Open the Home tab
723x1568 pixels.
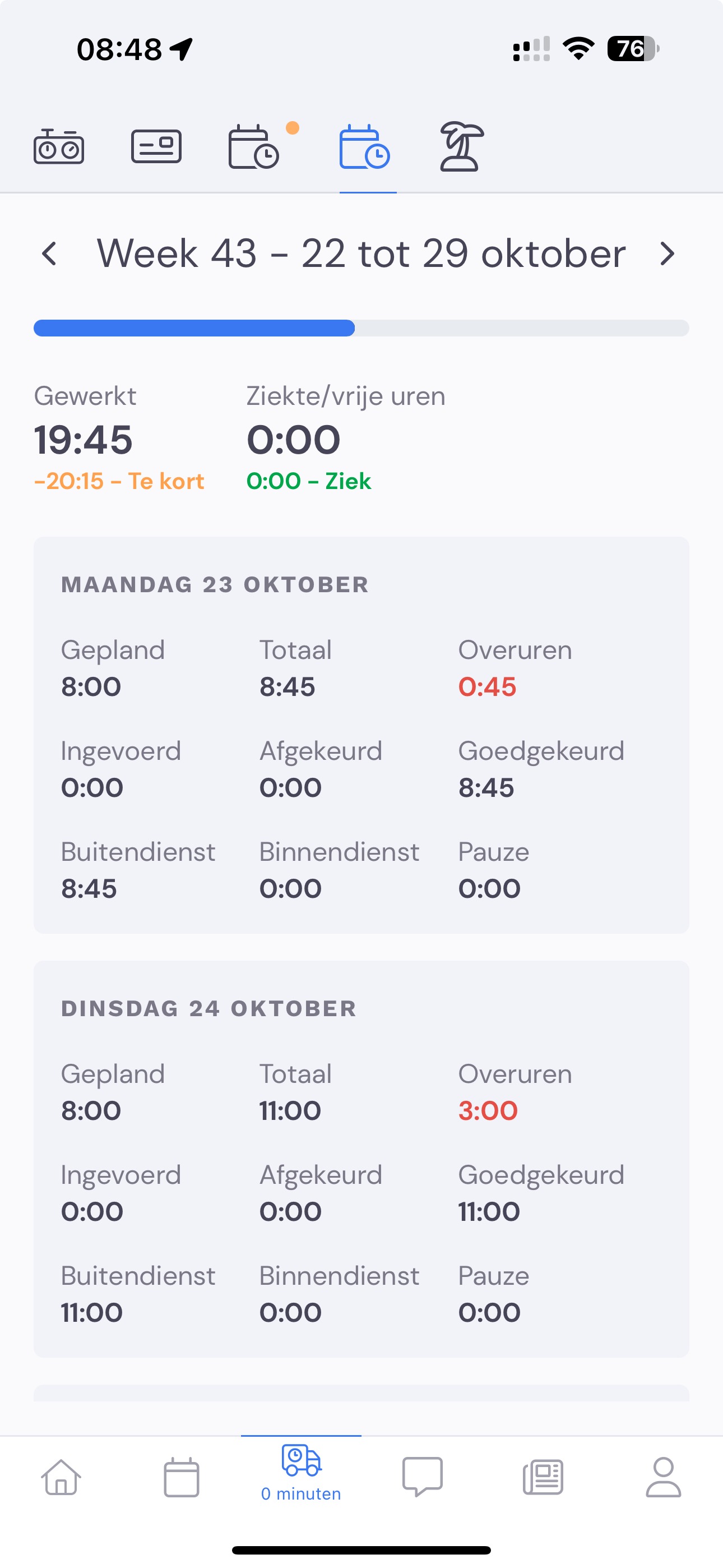(61, 1477)
